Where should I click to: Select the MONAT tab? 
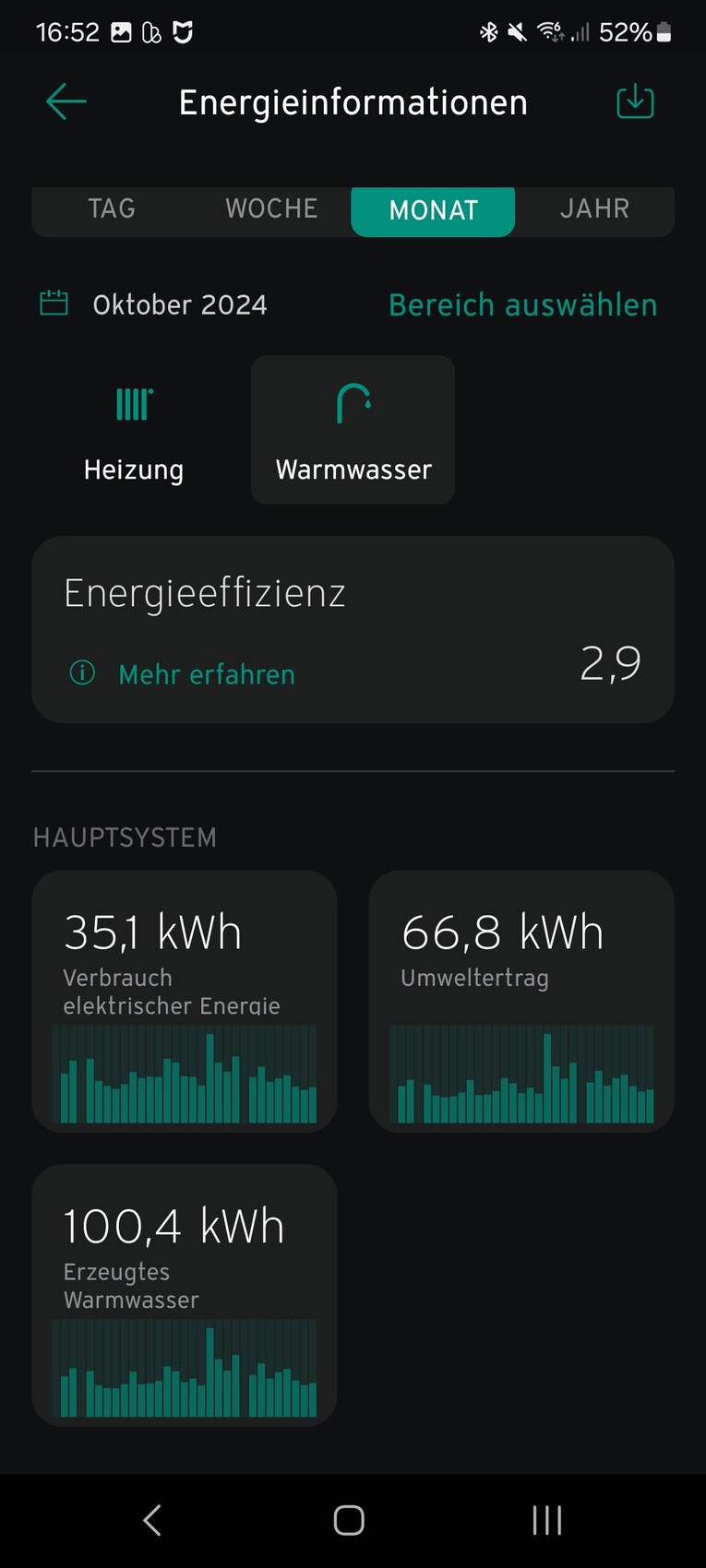[x=433, y=210]
